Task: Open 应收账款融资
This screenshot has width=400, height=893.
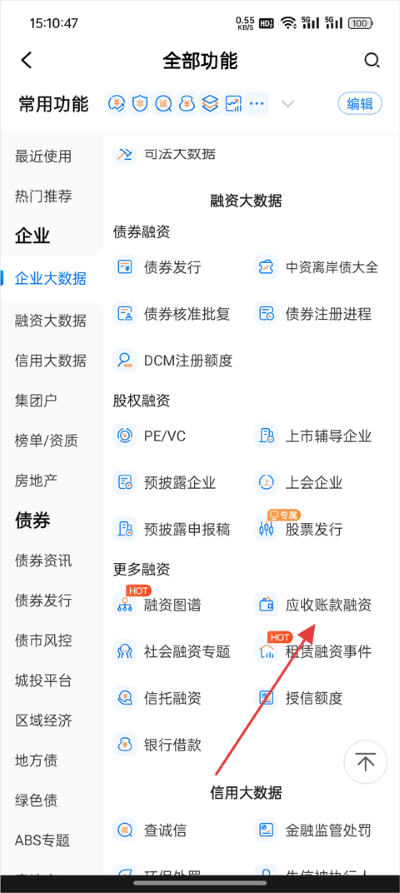Action: point(313,605)
